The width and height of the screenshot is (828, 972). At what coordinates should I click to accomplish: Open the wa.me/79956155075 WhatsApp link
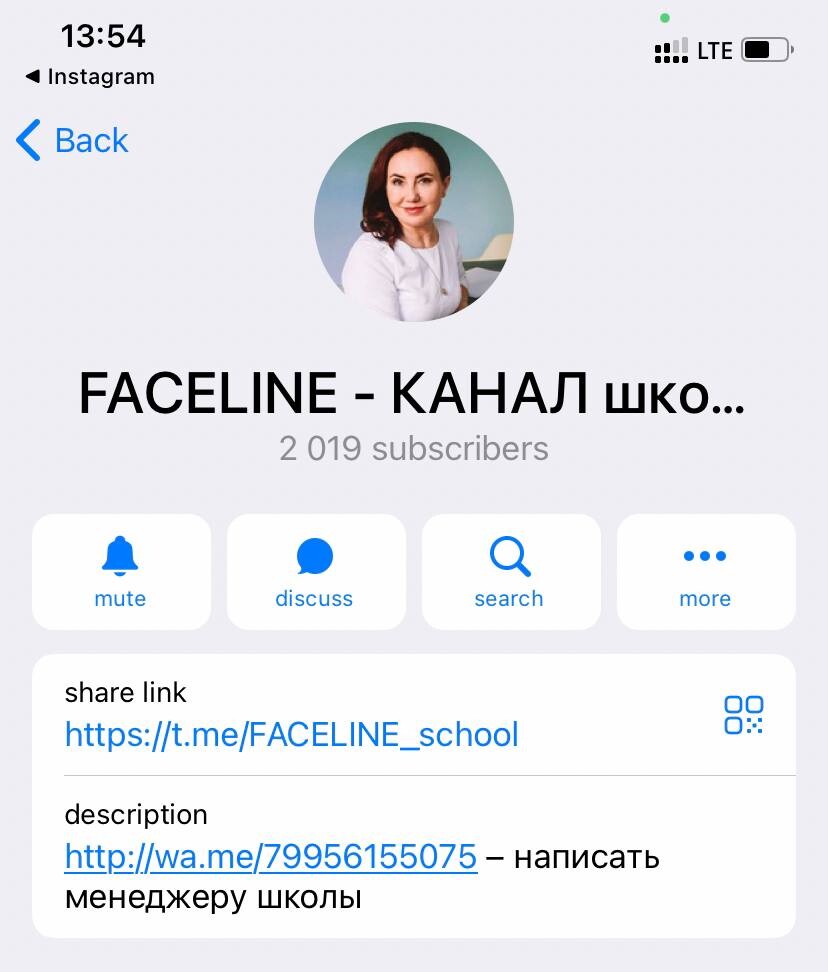pos(271,857)
